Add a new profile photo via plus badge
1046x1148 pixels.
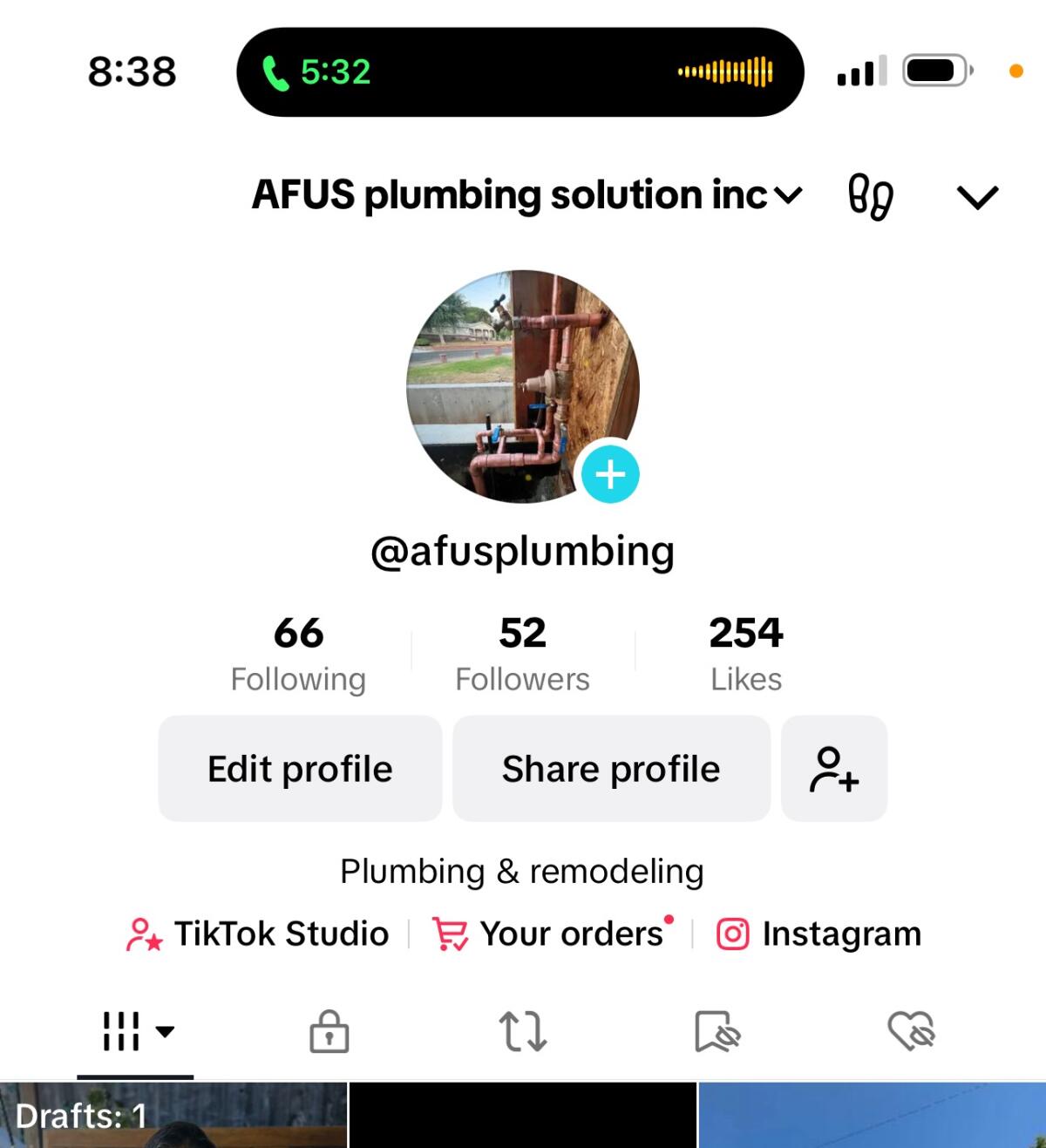pos(610,475)
